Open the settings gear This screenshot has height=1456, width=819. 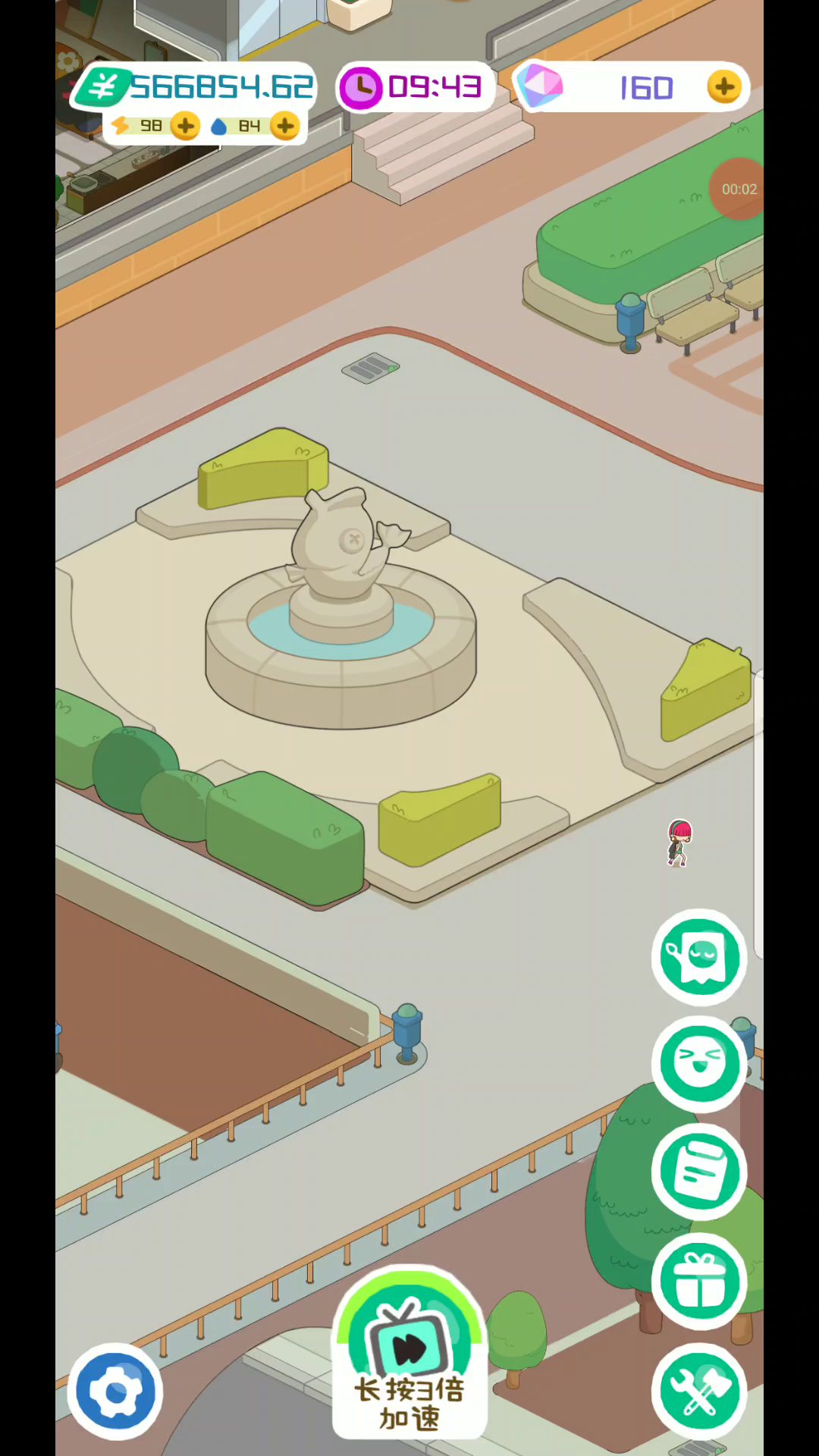[115, 1392]
